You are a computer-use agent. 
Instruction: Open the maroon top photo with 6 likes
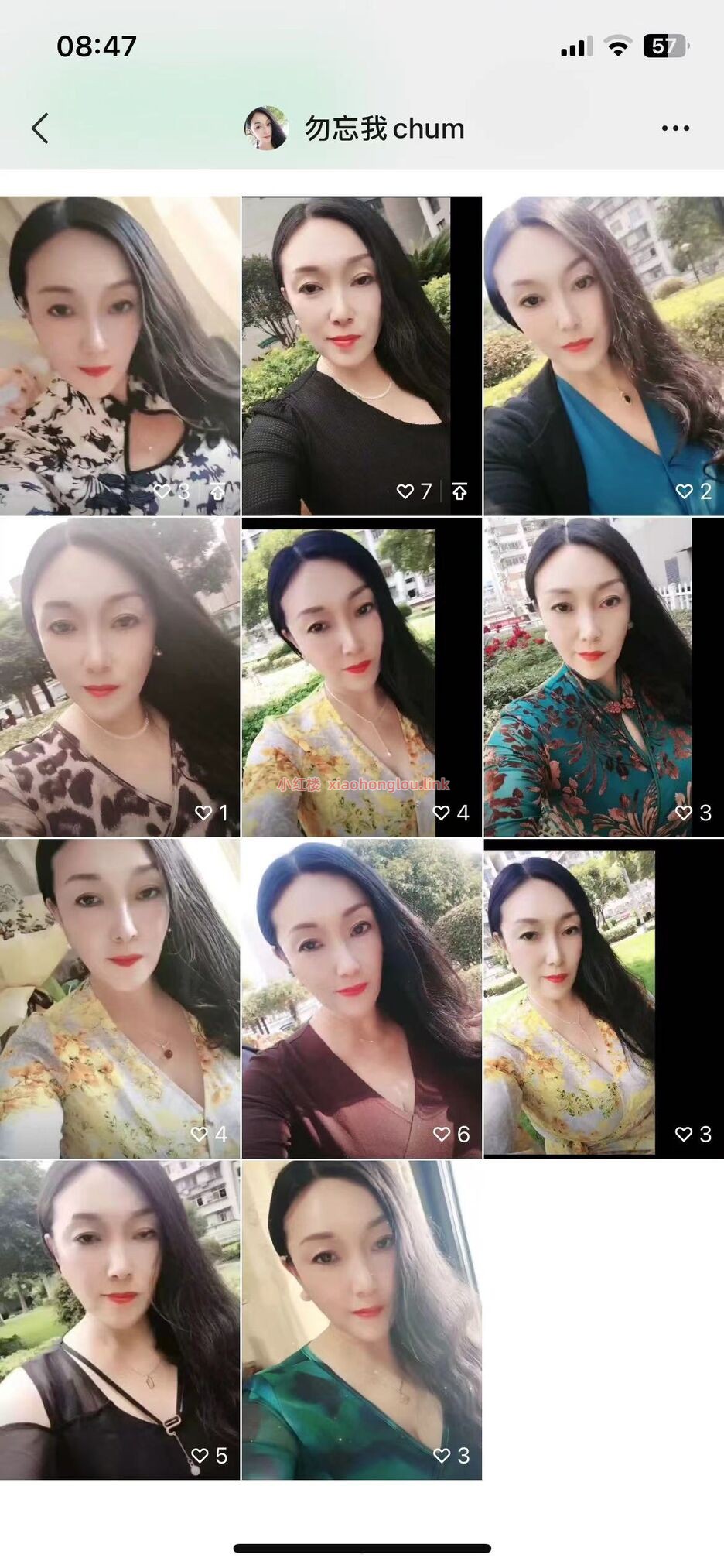(361, 998)
